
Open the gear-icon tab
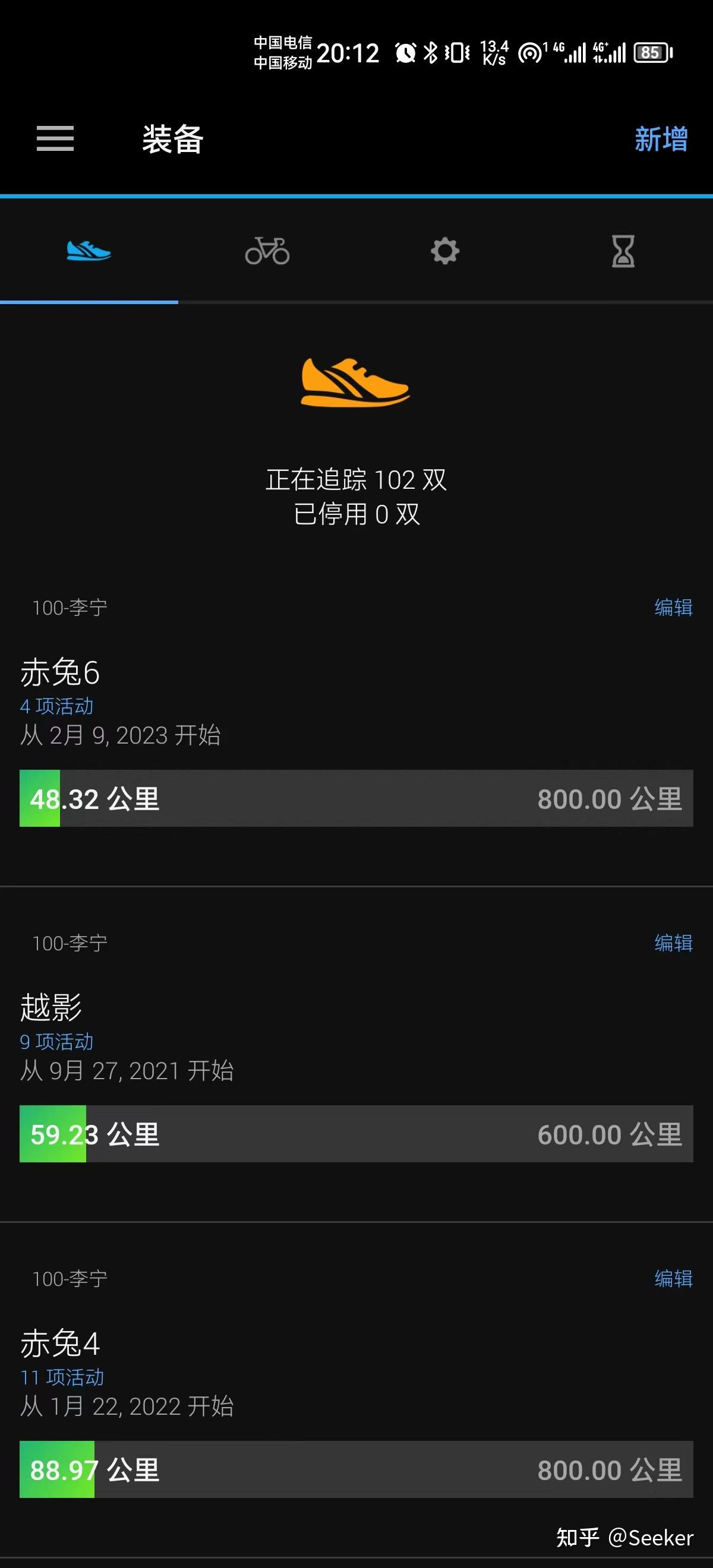pyautogui.click(x=445, y=251)
